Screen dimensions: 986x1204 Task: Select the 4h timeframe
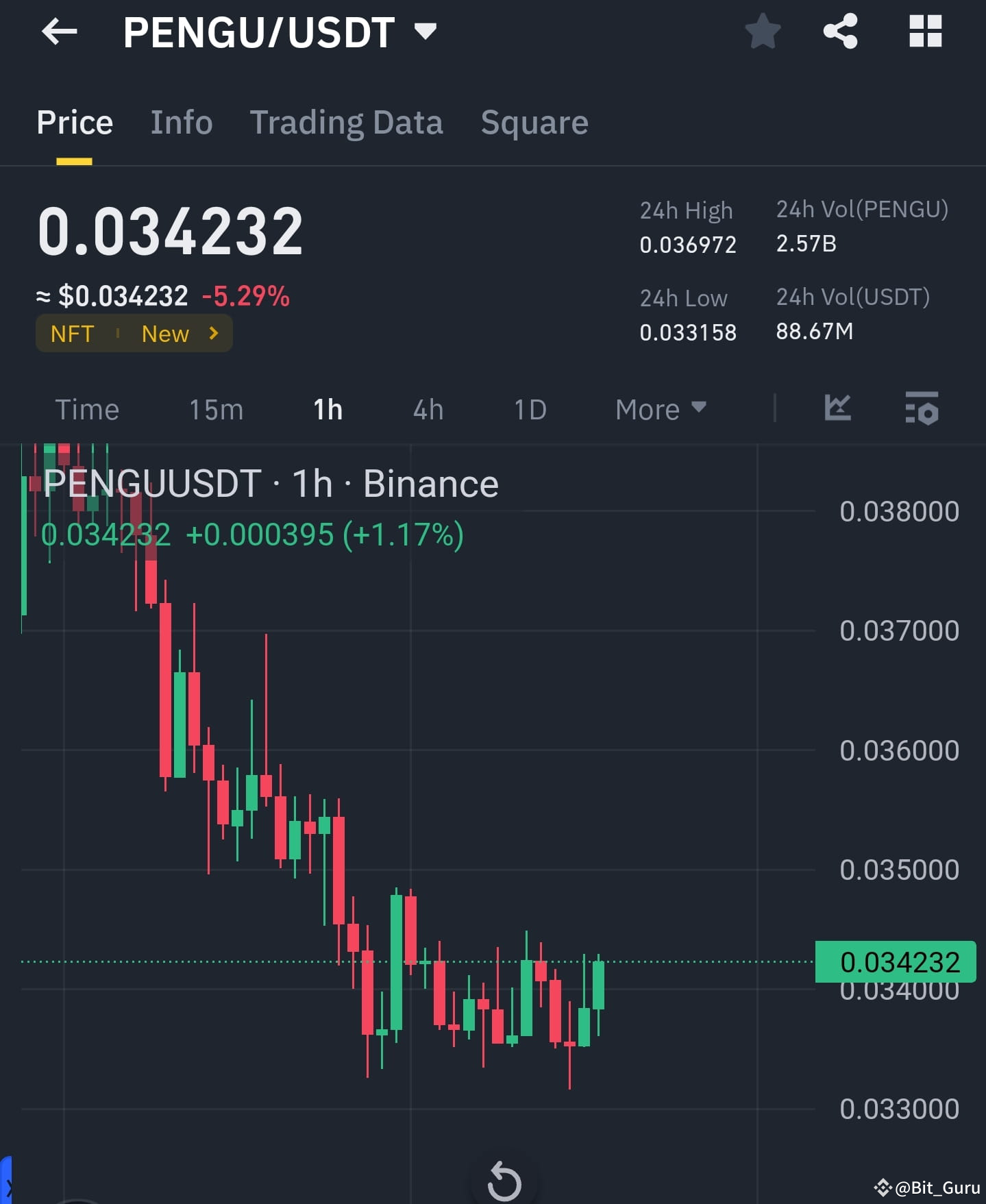[427, 408]
